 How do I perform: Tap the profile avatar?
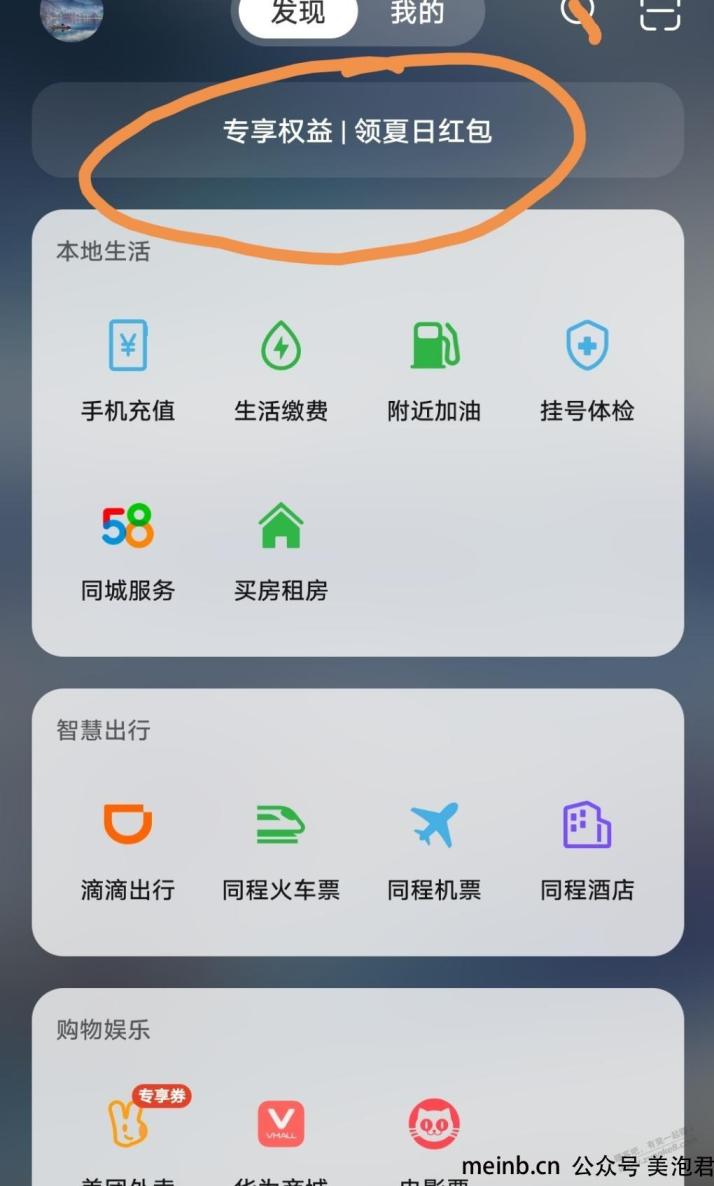[72, 16]
